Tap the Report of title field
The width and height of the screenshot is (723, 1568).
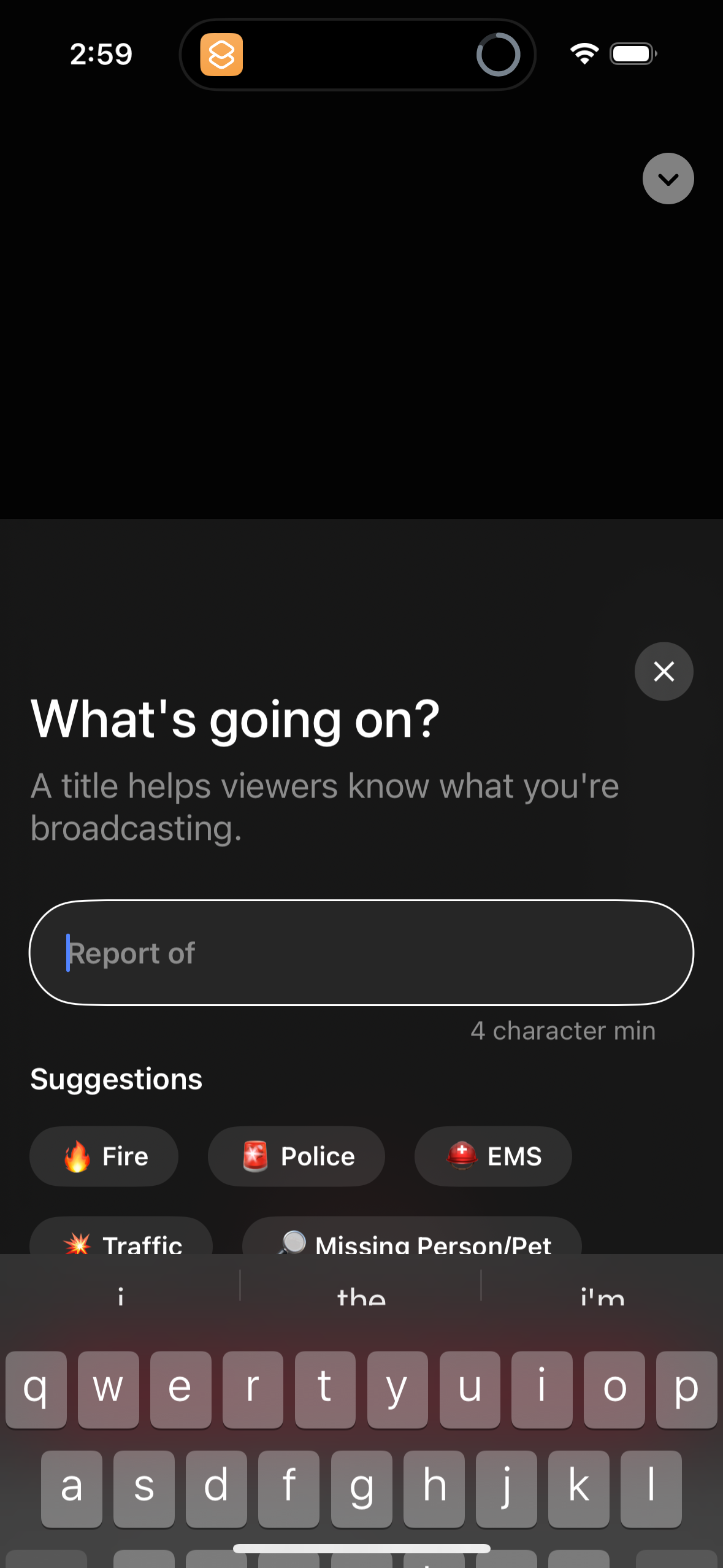click(362, 953)
